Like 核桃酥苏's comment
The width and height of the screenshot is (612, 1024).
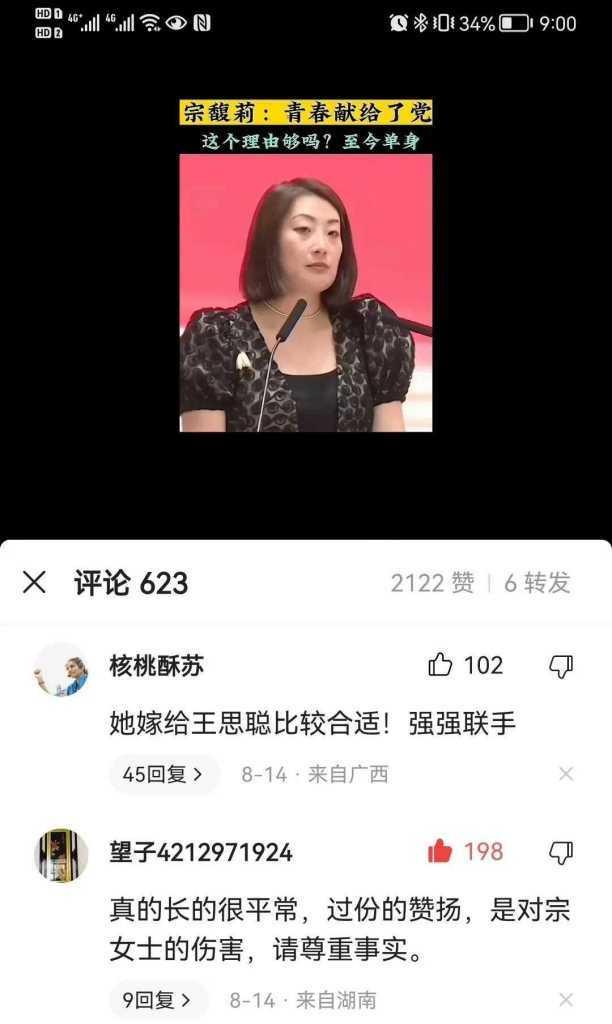pos(441,666)
